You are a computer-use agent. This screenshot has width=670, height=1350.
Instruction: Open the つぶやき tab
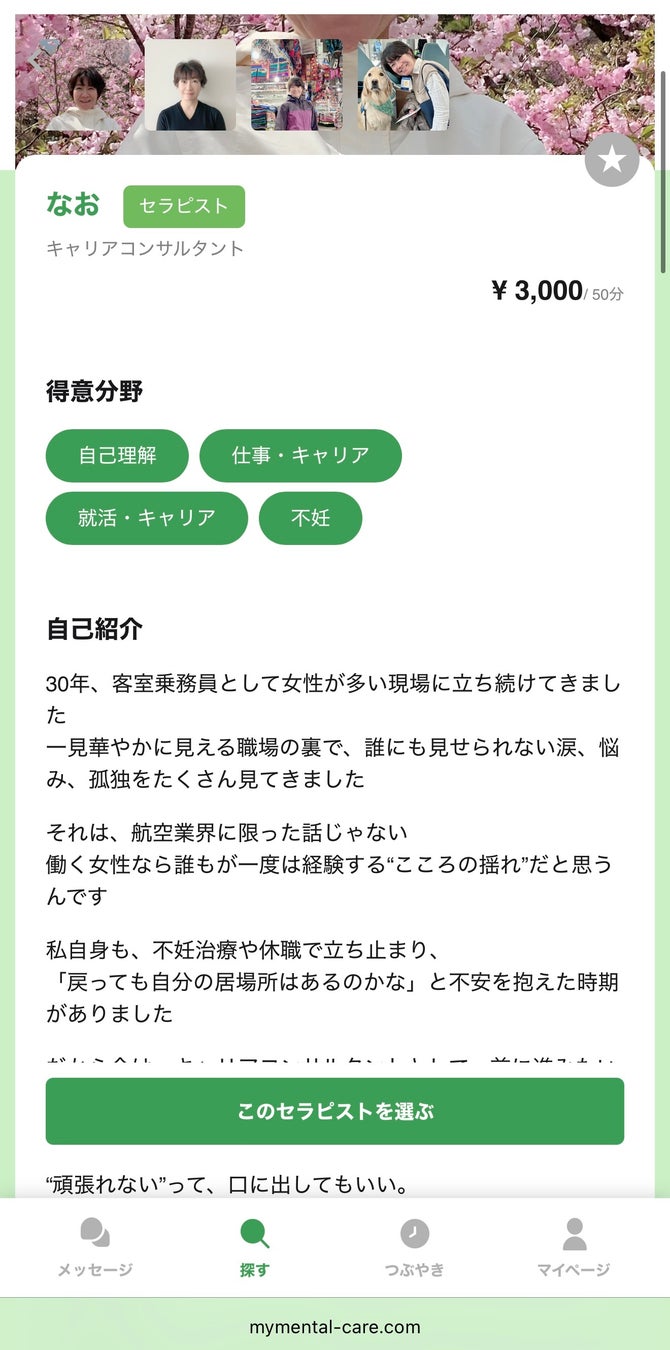point(414,1247)
